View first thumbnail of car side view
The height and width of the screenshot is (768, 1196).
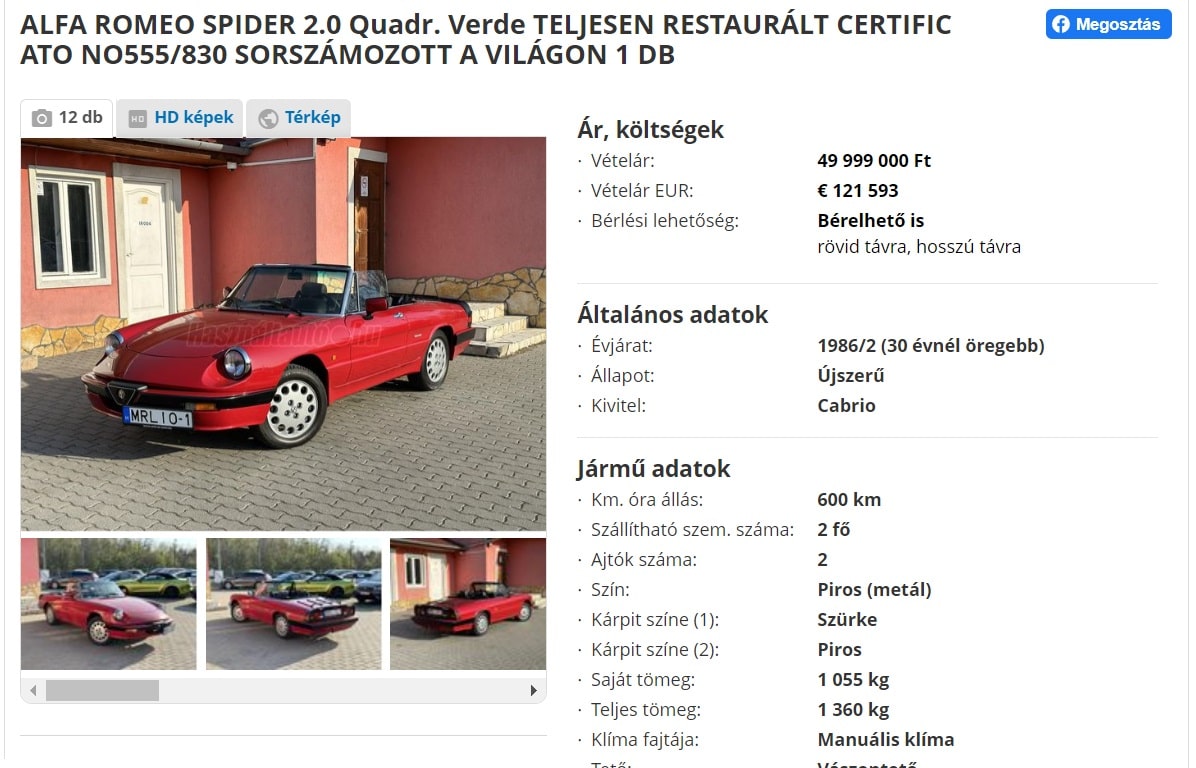click(x=108, y=604)
